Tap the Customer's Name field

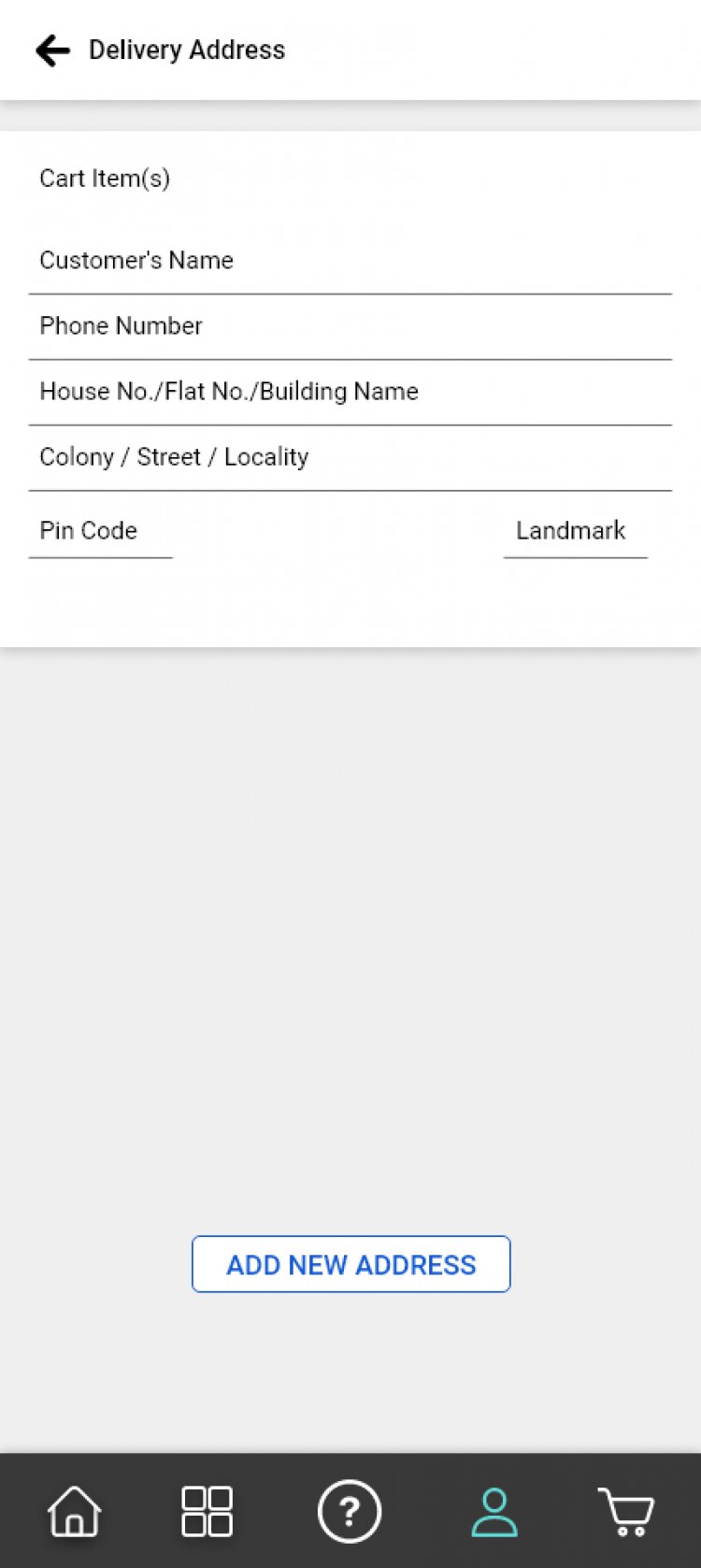[350, 262]
